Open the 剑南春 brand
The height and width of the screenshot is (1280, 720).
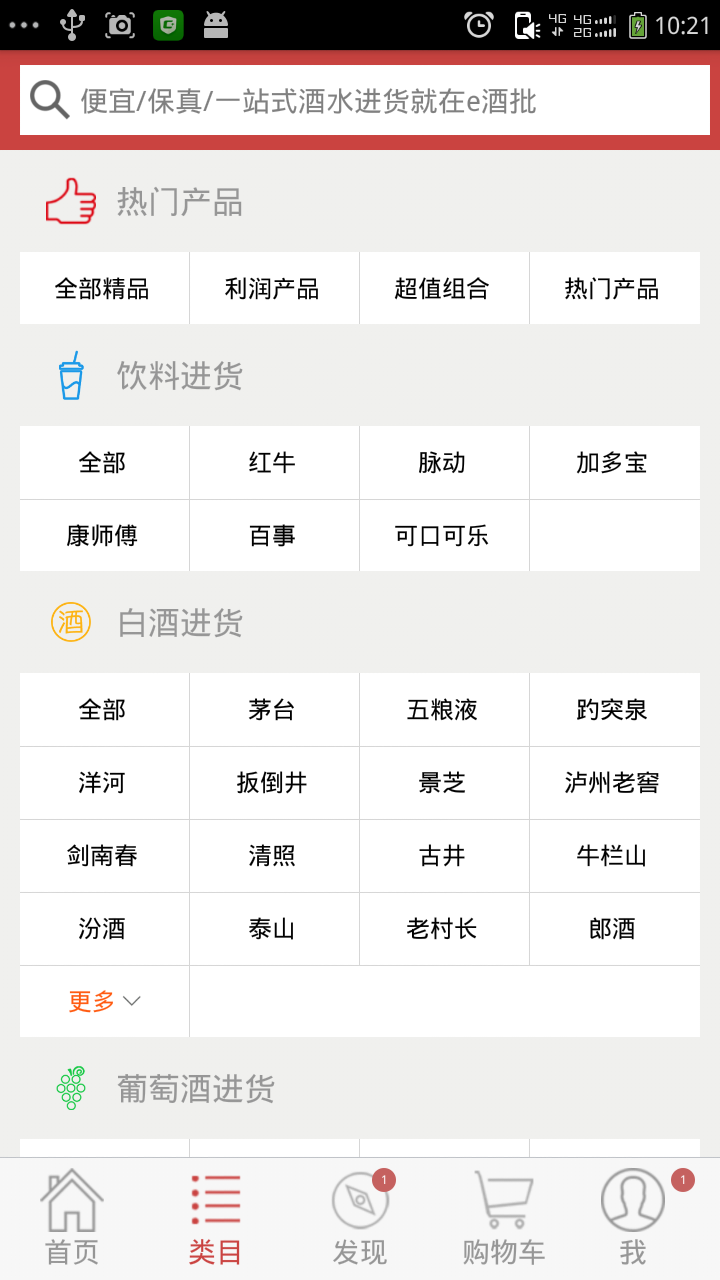tap(104, 855)
